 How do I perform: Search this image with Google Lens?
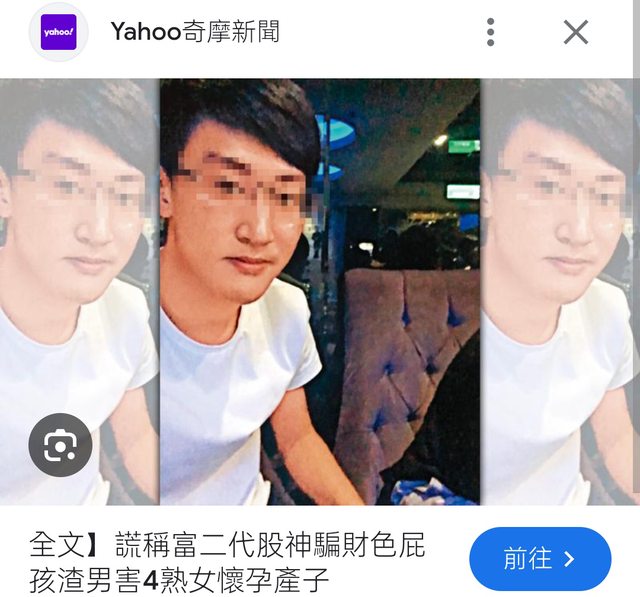click(x=60, y=444)
